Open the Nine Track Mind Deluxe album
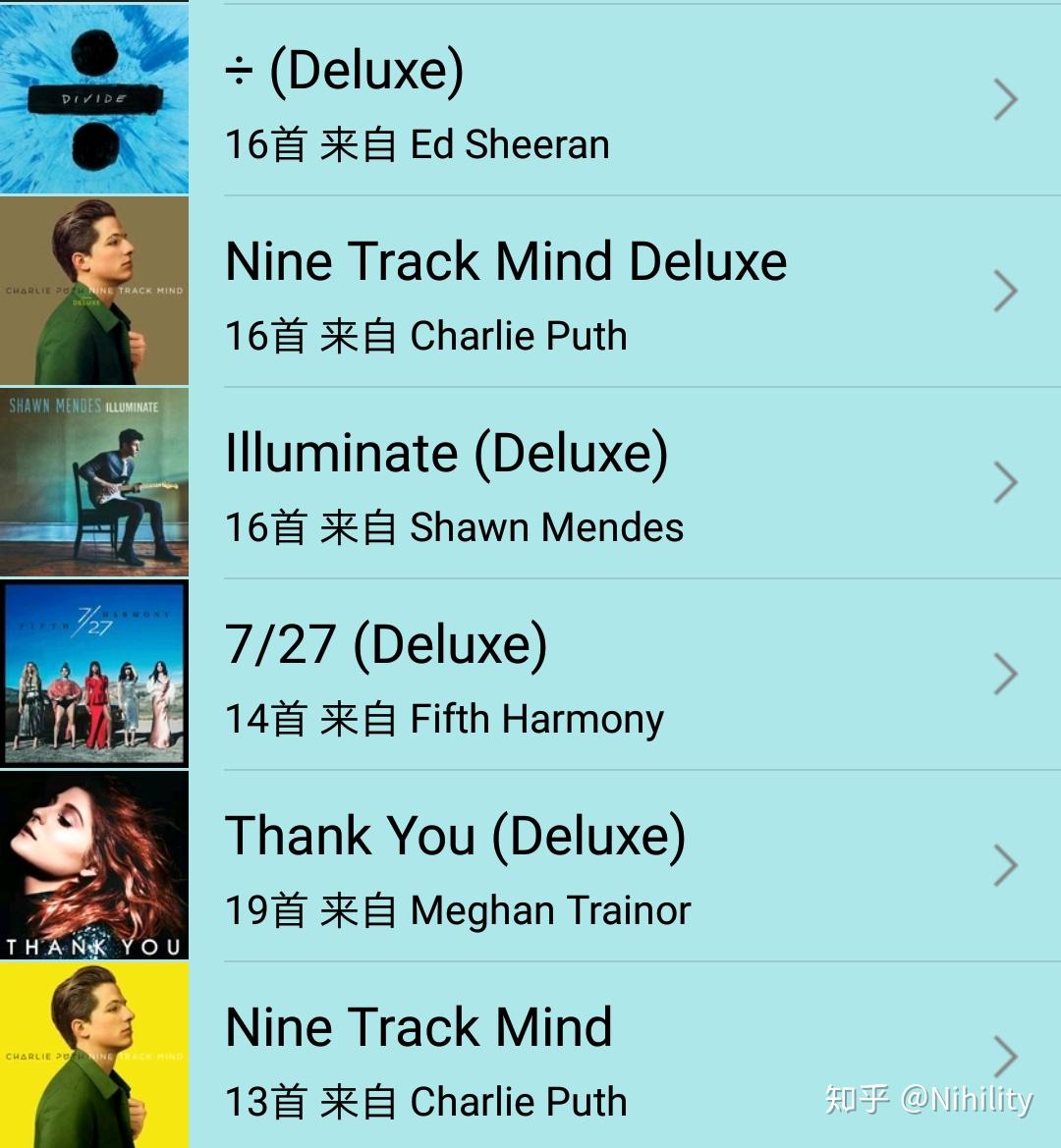The height and width of the screenshot is (1148, 1061). click(530, 292)
